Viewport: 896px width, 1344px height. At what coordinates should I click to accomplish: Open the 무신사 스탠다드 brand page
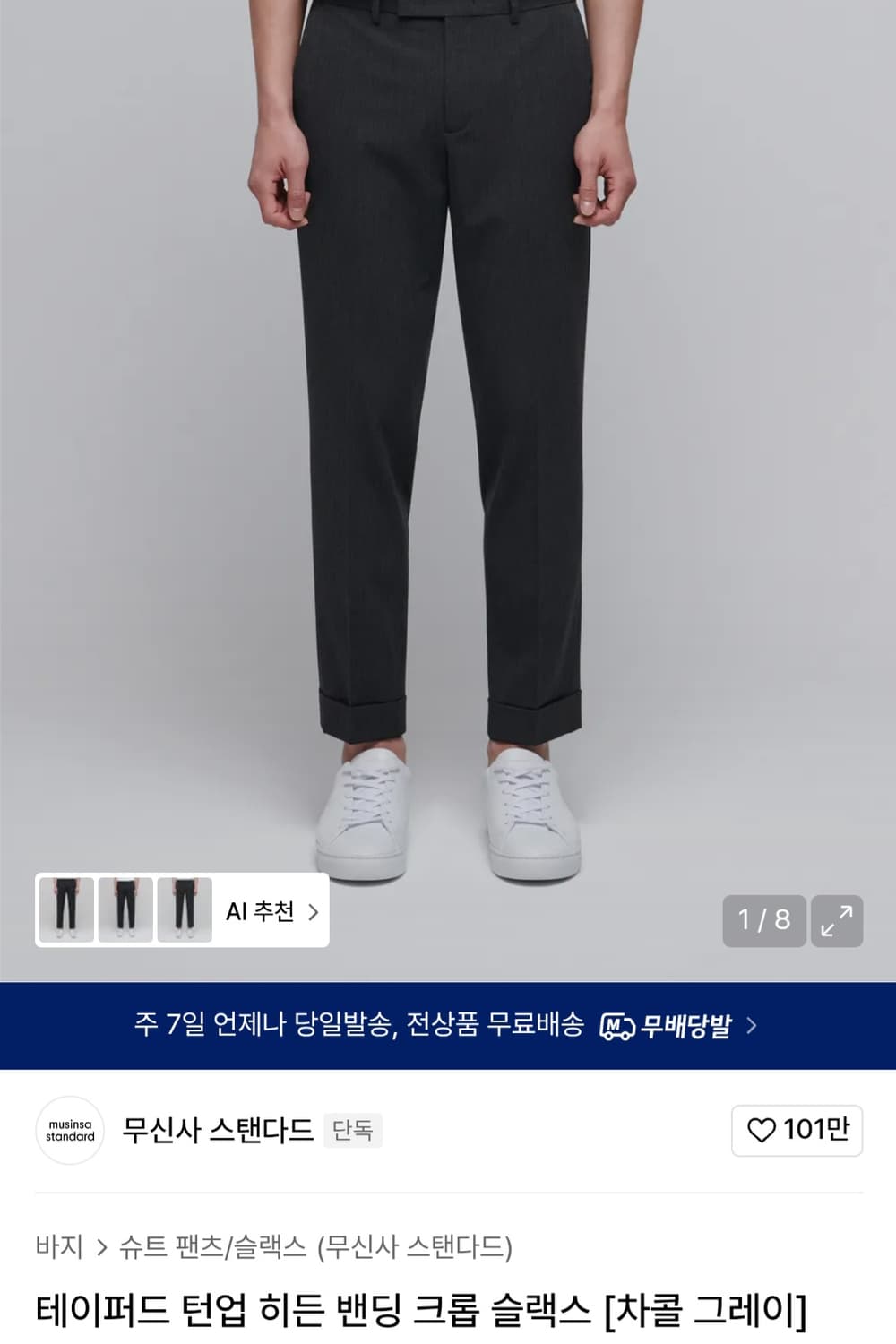pos(220,1132)
